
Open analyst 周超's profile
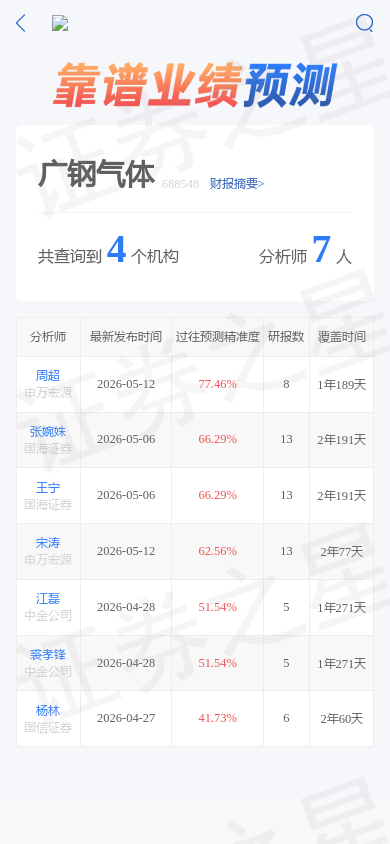(x=48, y=376)
